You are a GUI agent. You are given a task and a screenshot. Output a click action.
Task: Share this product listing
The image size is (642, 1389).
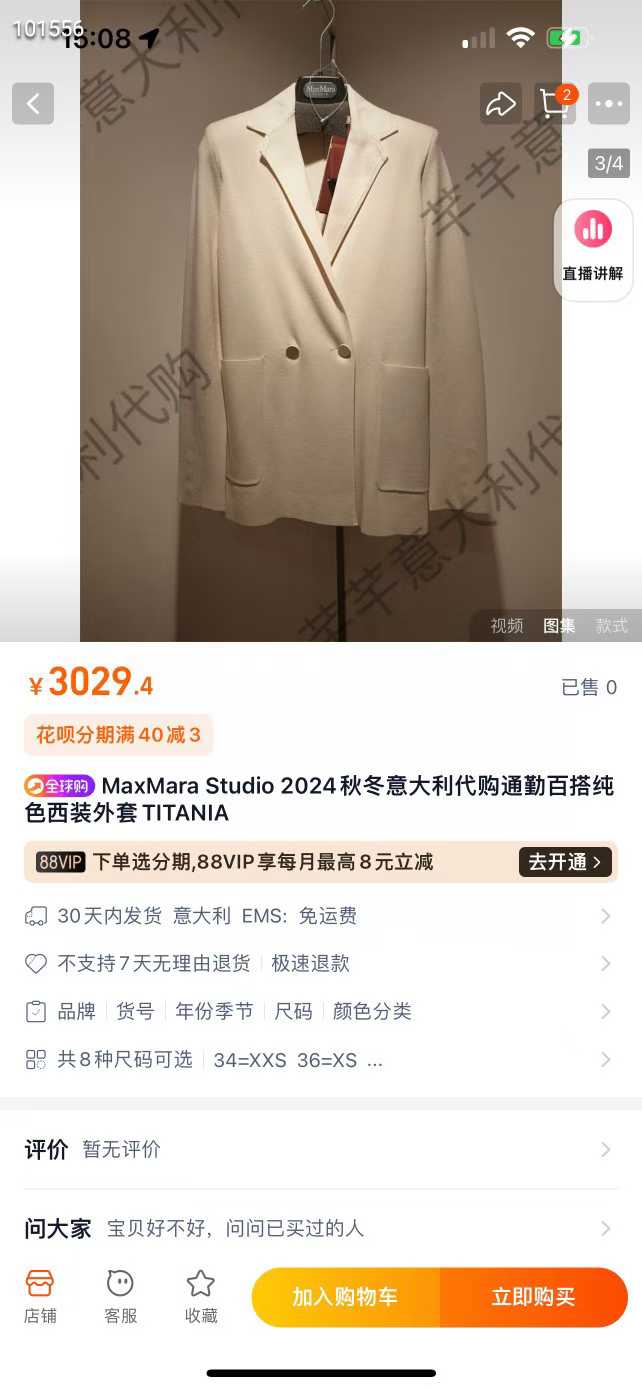(x=500, y=103)
